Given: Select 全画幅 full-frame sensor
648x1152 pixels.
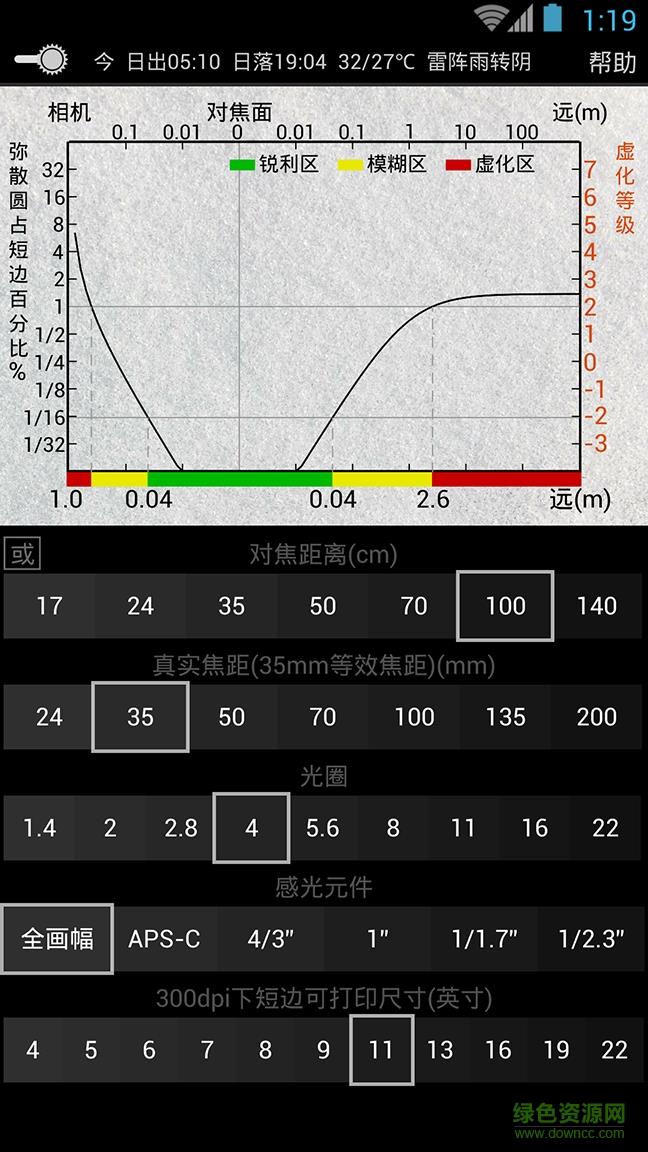Looking at the screenshot, I should click(x=57, y=939).
